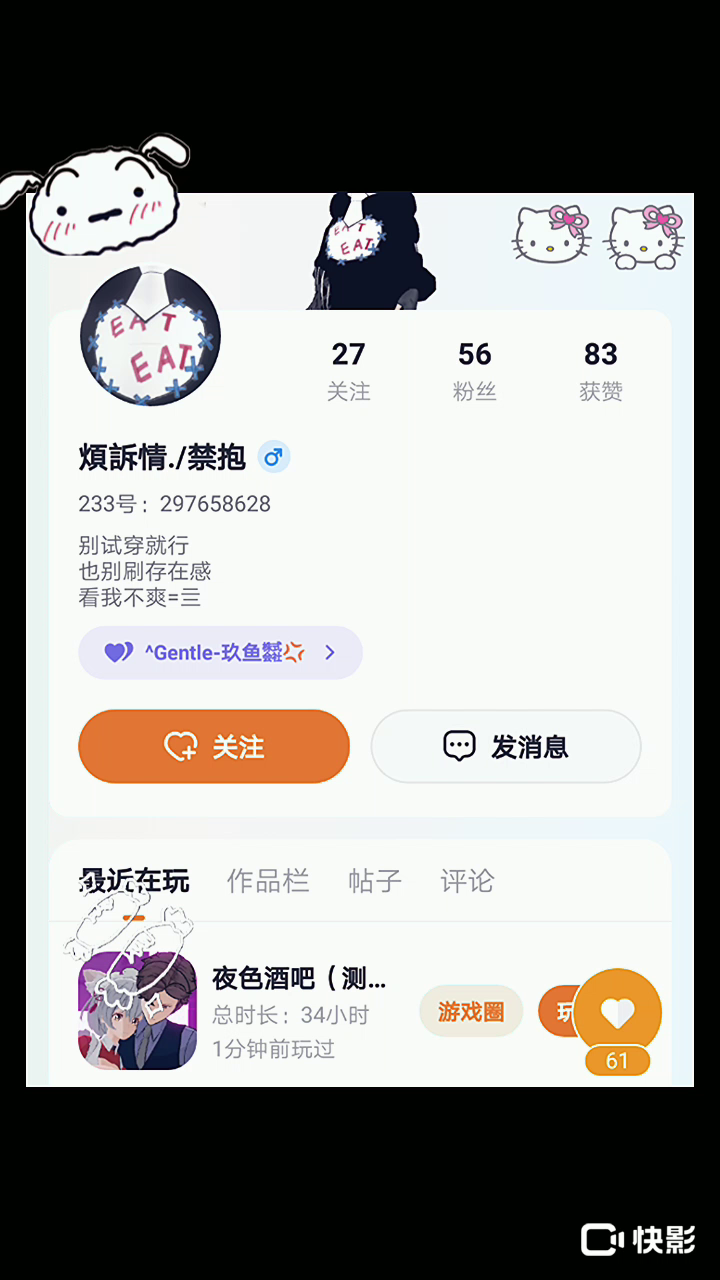Select the 最近在玩 tab
720x1280 pixels.
coord(134,881)
